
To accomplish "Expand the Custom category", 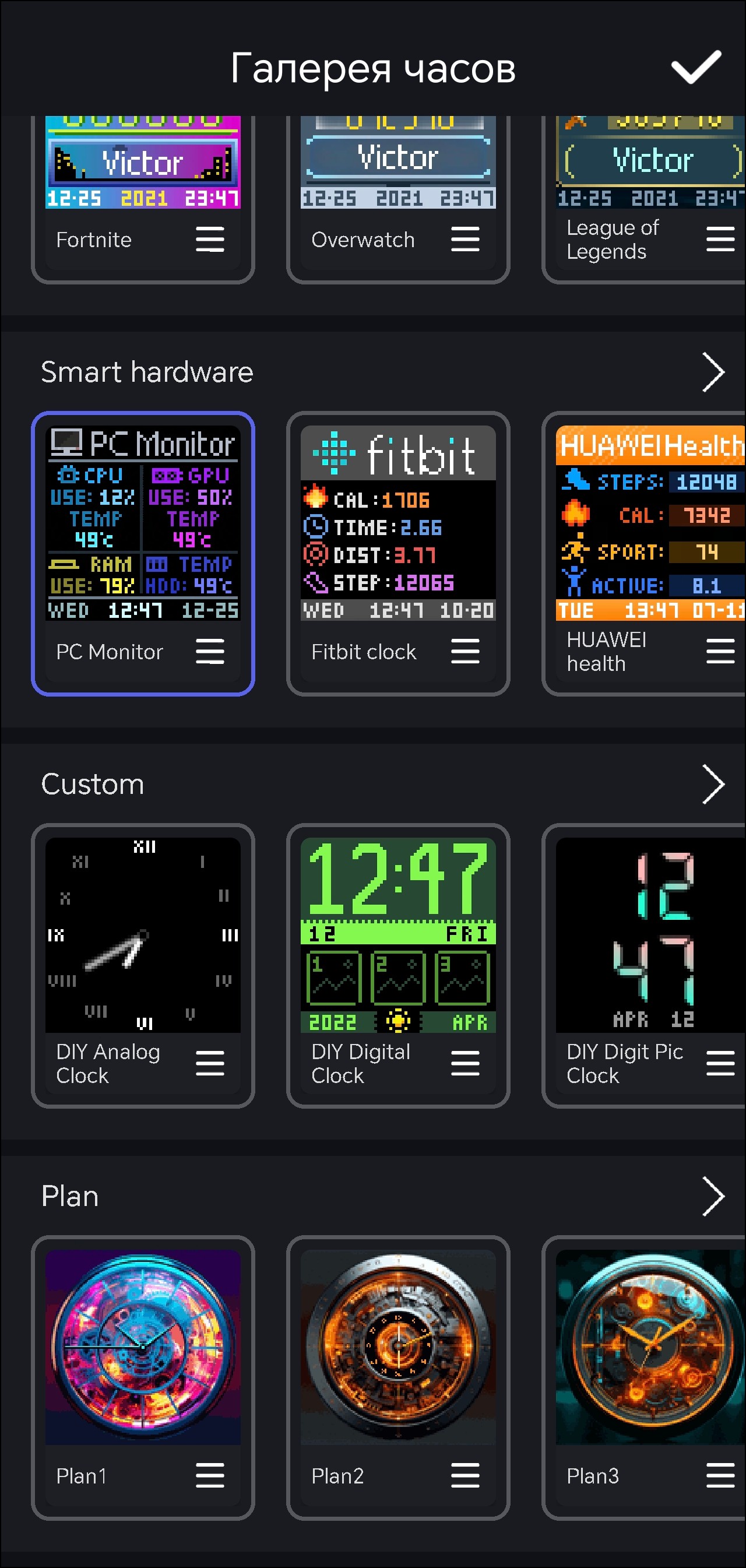I will tap(713, 784).
